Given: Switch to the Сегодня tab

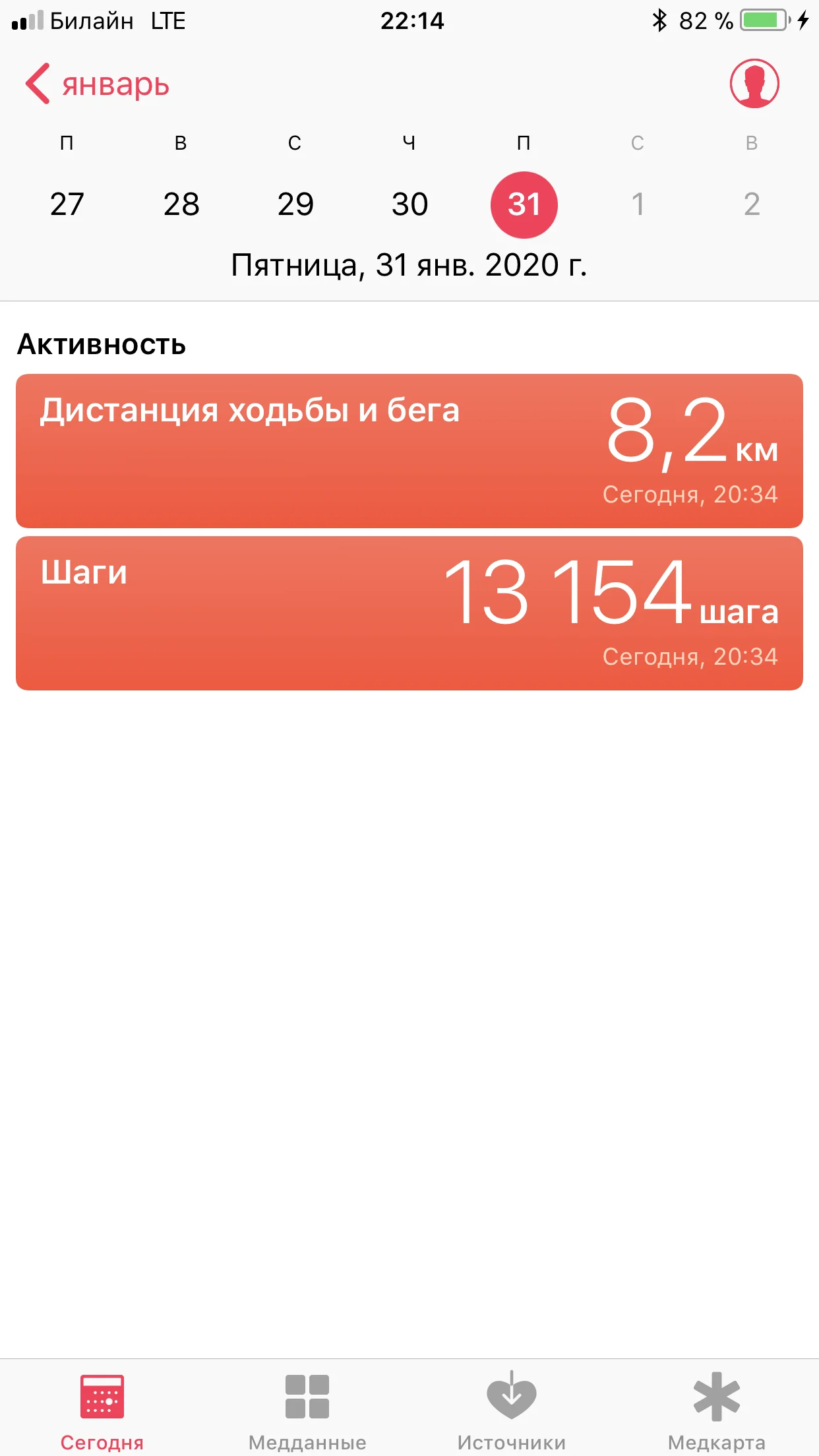Looking at the screenshot, I should coord(102,1411).
